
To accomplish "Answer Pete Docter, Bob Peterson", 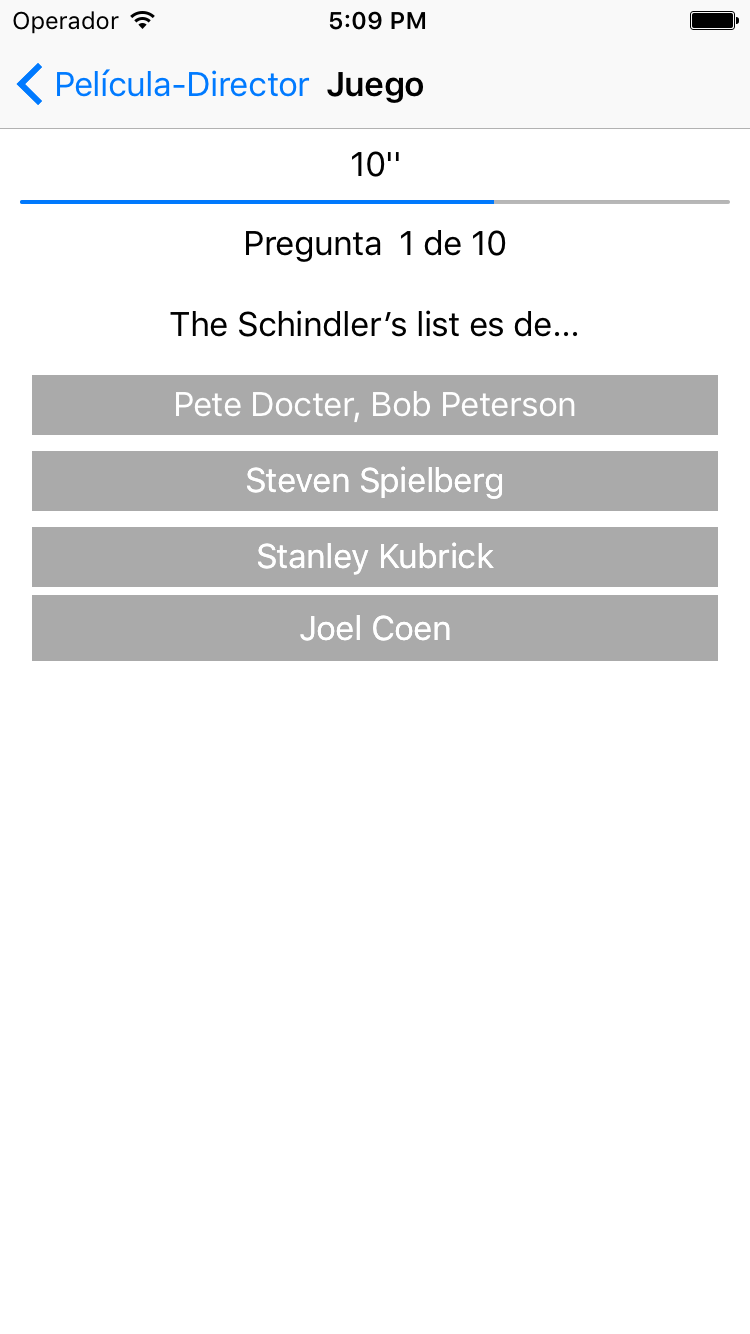I will coord(375,405).
